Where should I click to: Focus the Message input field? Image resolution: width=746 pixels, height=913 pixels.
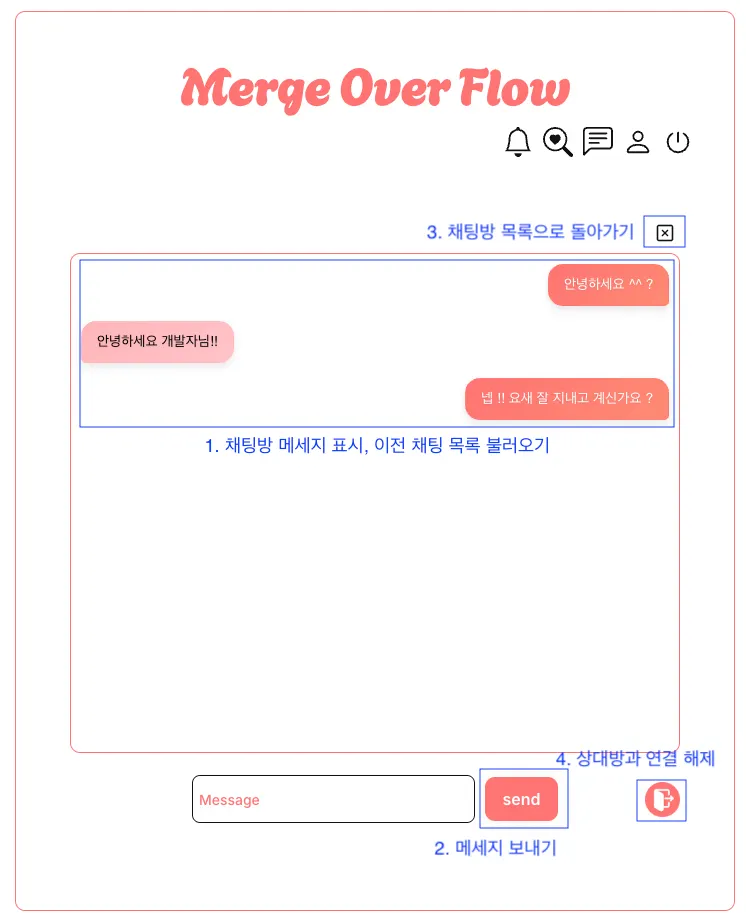[x=333, y=799]
